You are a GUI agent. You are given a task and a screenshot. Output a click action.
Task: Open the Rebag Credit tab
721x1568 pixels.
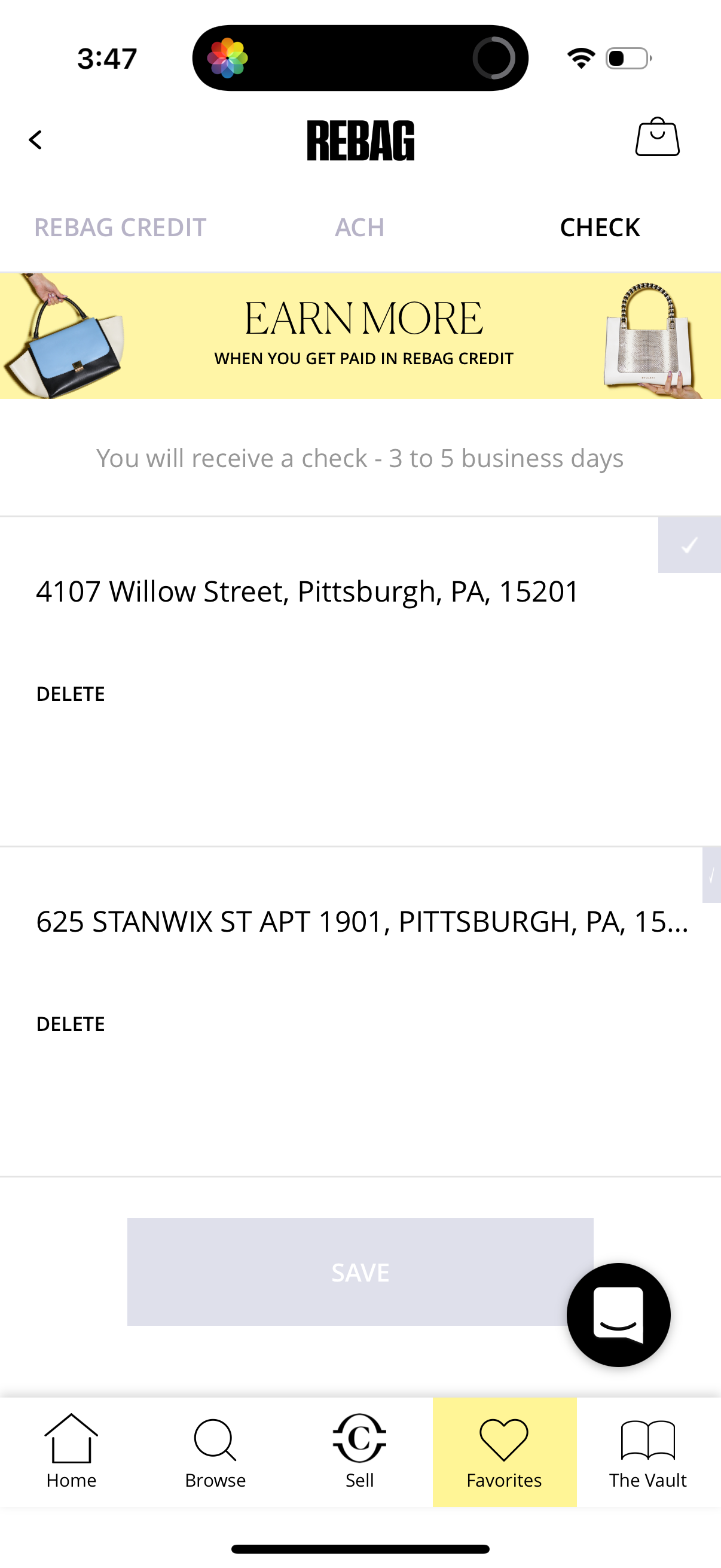click(119, 227)
